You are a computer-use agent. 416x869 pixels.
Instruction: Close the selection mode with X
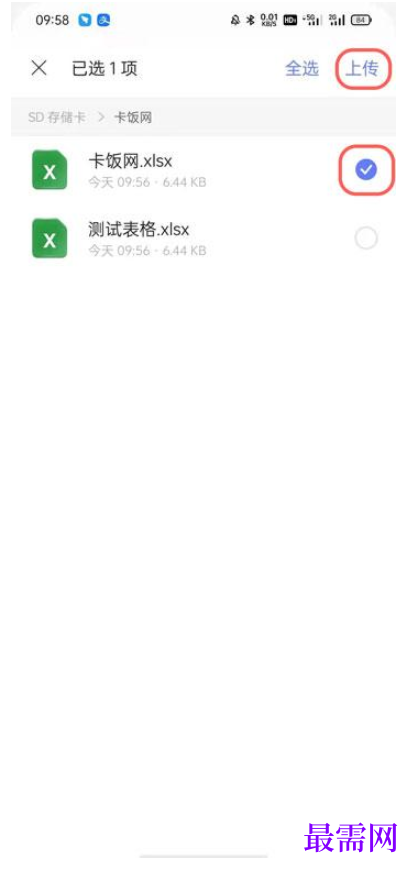[39, 68]
